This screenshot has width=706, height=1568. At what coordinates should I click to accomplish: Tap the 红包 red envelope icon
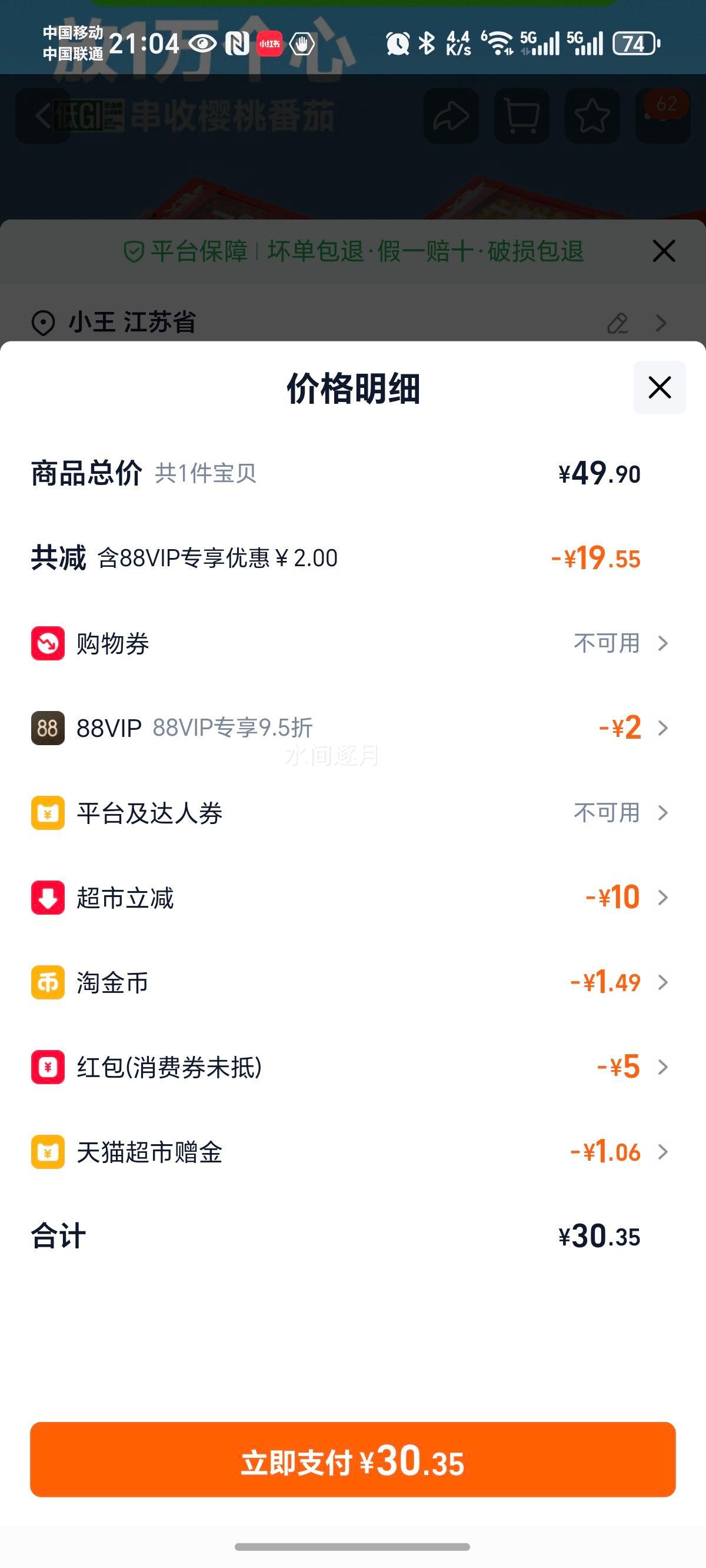48,1068
